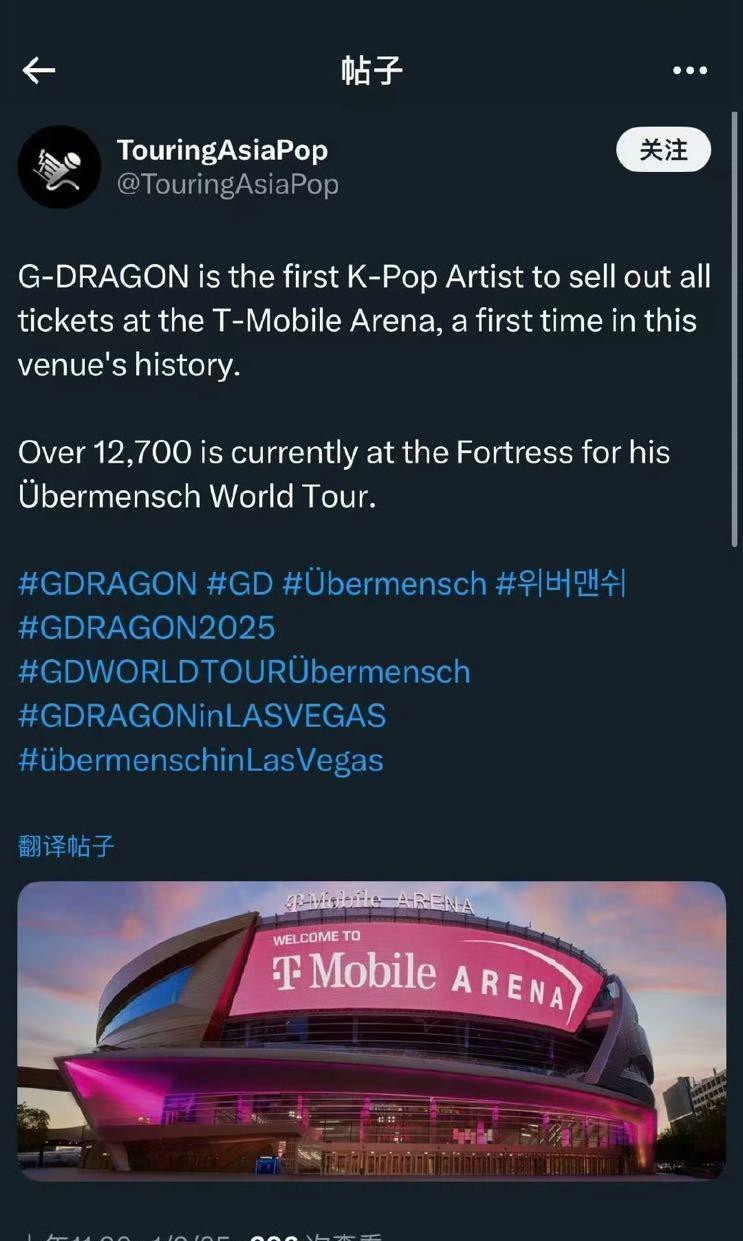The width and height of the screenshot is (743, 1241).
Task: Open the TouringAsiaPop profile avatar
Action: [x=59, y=166]
